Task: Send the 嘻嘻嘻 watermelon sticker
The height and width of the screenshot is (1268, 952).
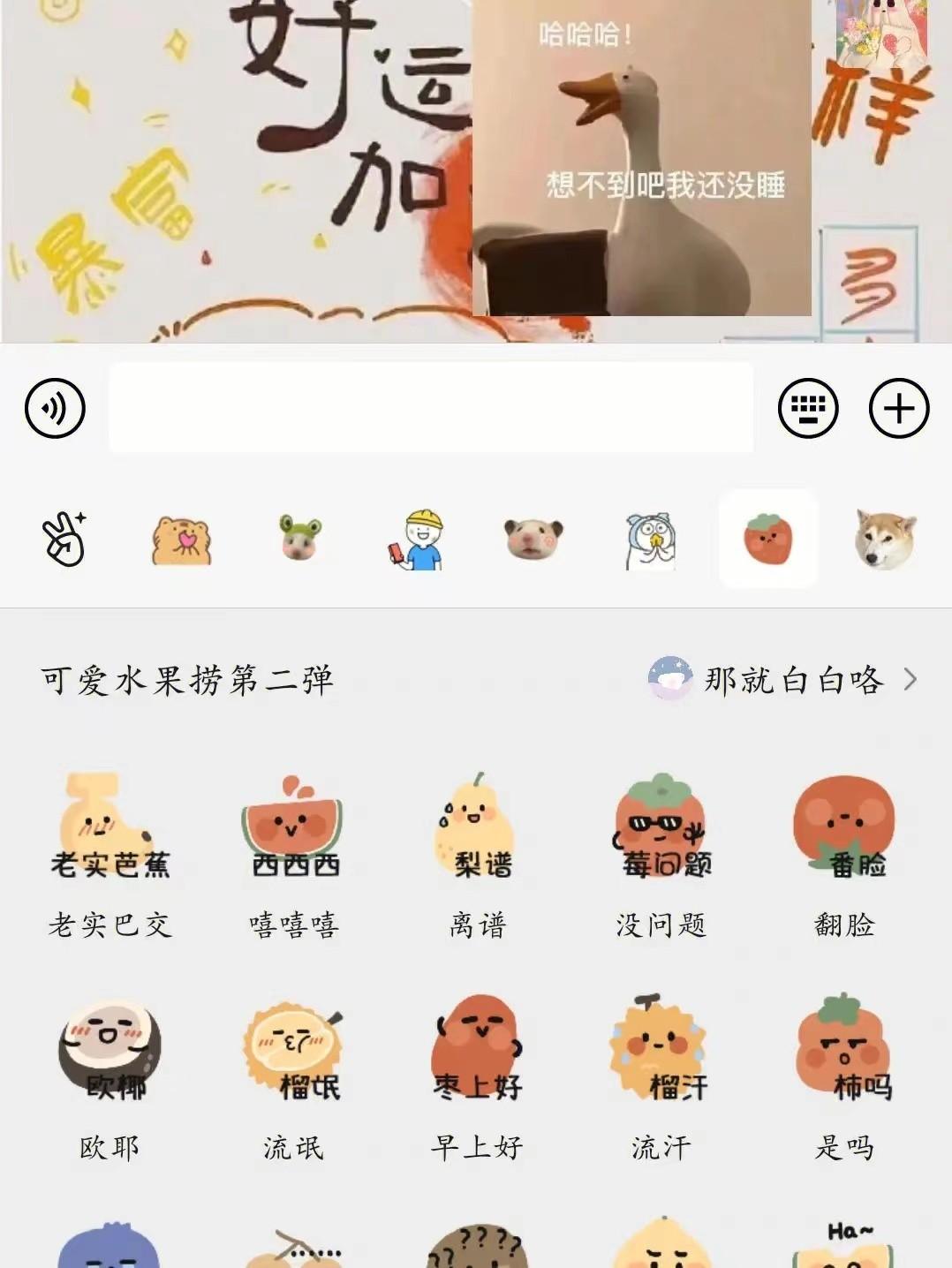Action: click(293, 827)
